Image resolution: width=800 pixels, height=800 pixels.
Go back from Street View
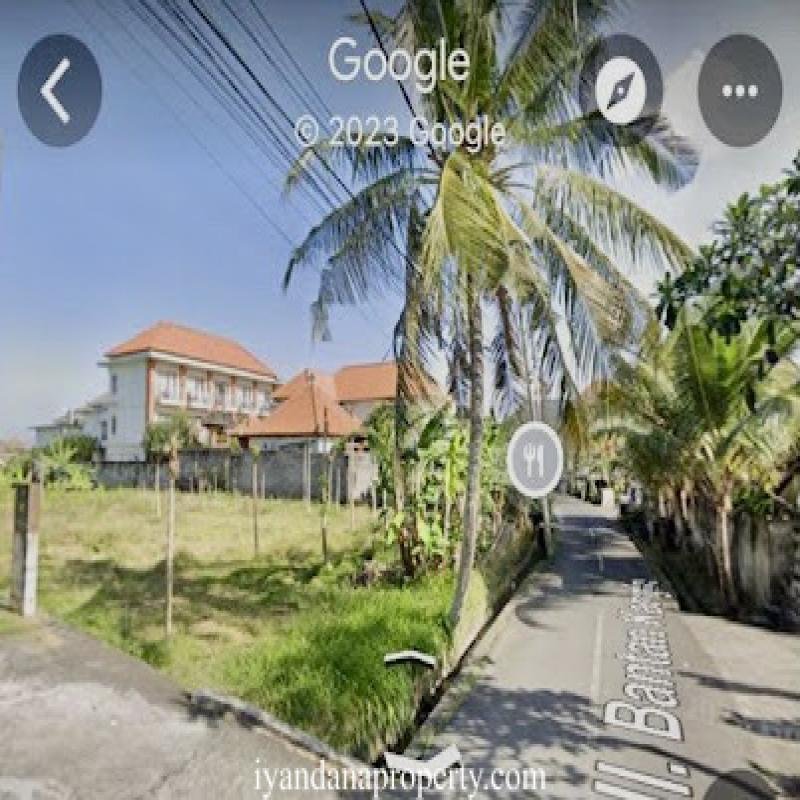(x=59, y=91)
